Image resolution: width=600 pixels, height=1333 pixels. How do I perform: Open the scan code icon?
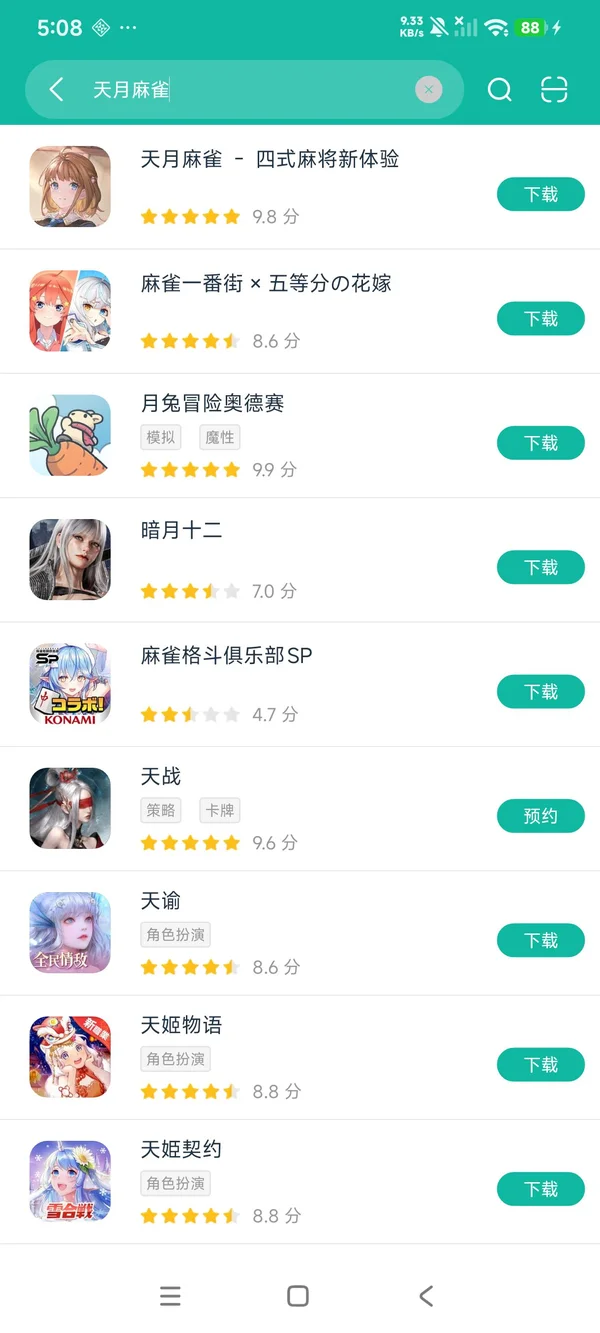(x=554, y=90)
